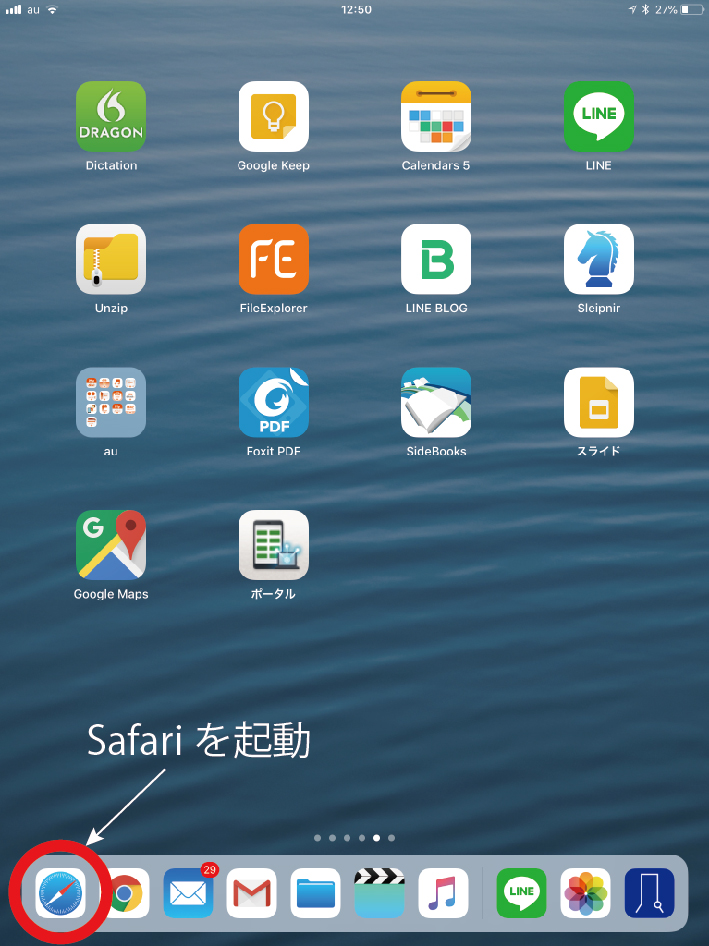Open the Unzip app
Image resolution: width=709 pixels, height=946 pixels.
[x=111, y=259]
